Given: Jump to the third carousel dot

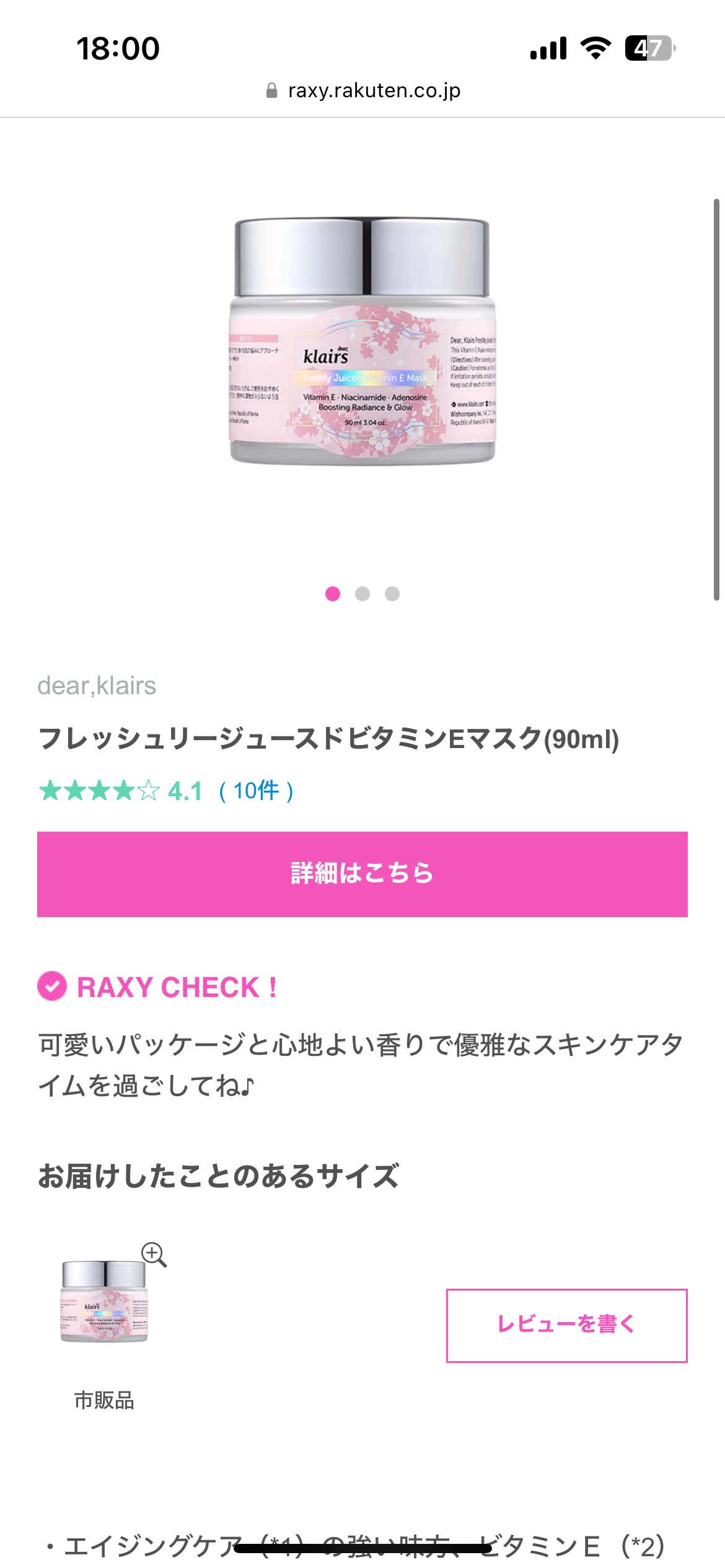Looking at the screenshot, I should tap(392, 594).
